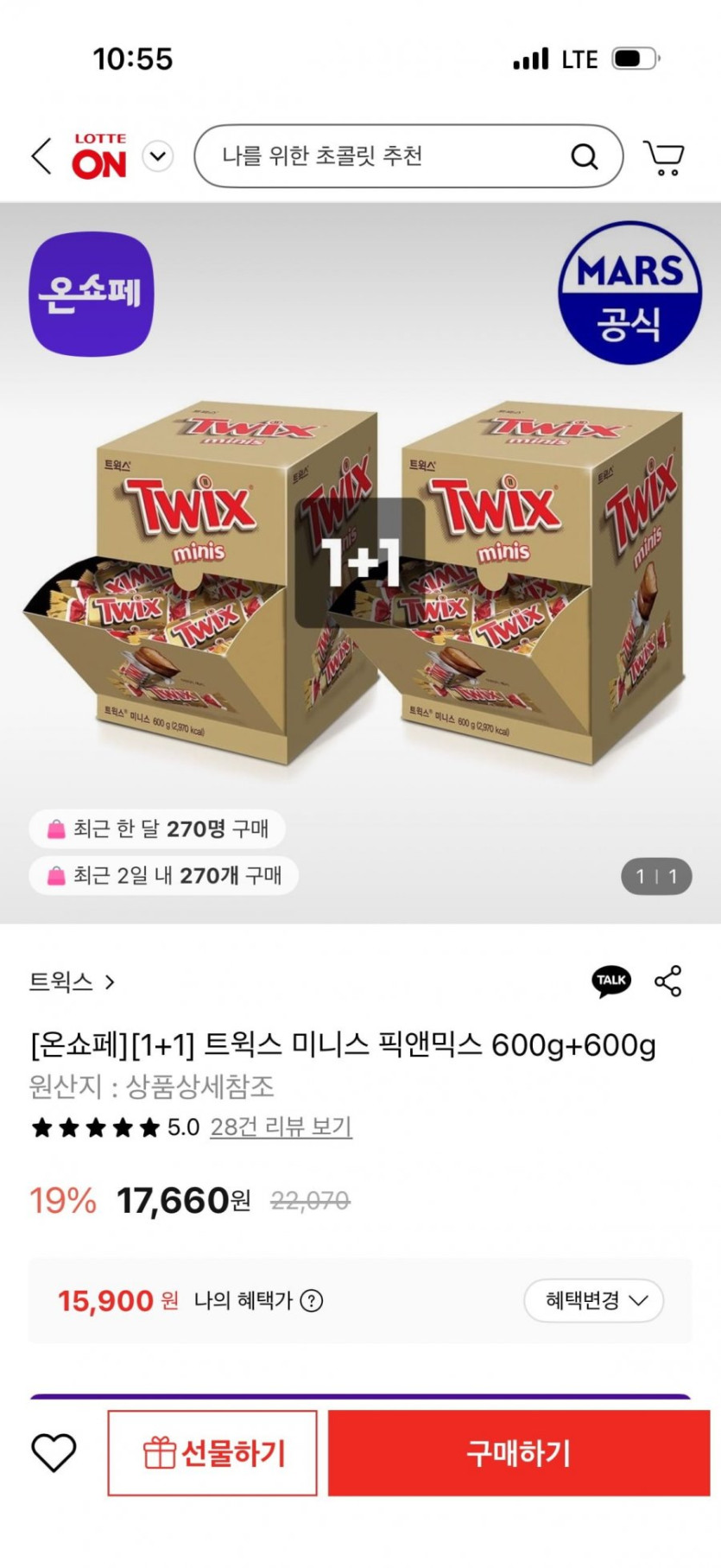Share this product
721x1568 pixels.
(x=667, y=981)
